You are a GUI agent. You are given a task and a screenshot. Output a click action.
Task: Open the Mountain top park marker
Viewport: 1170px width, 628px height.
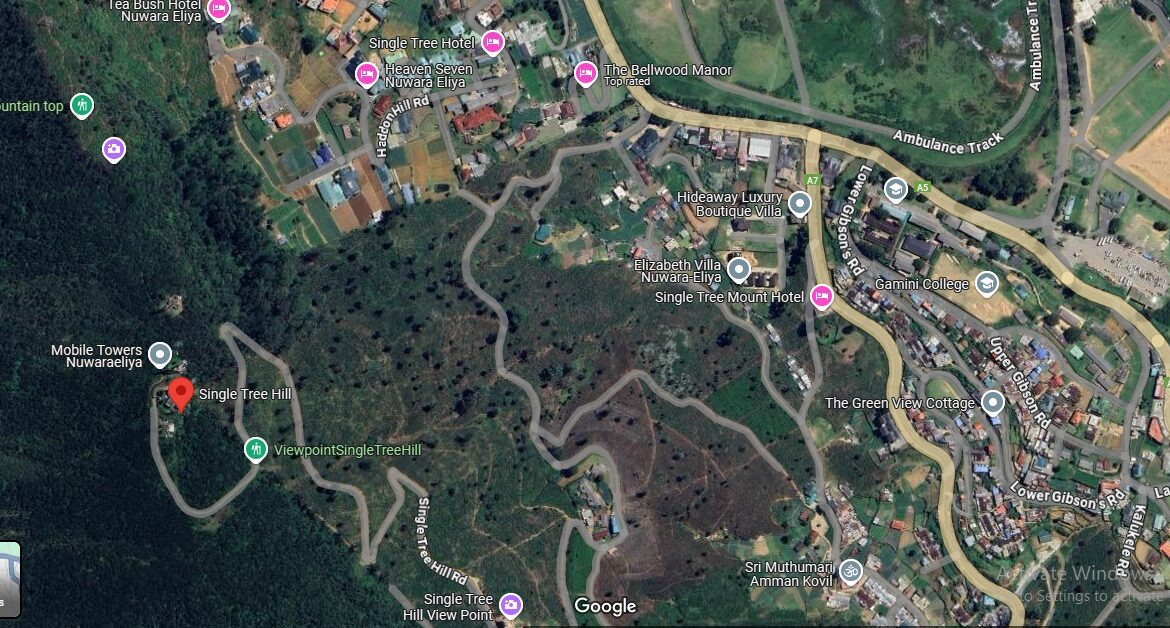[x=82, y=105]
